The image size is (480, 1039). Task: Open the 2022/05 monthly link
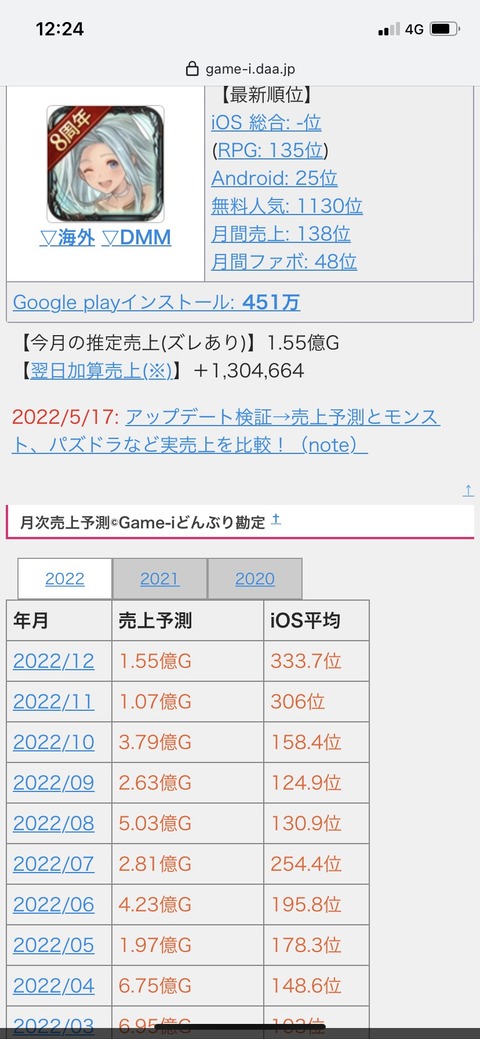tap(54, 946)
